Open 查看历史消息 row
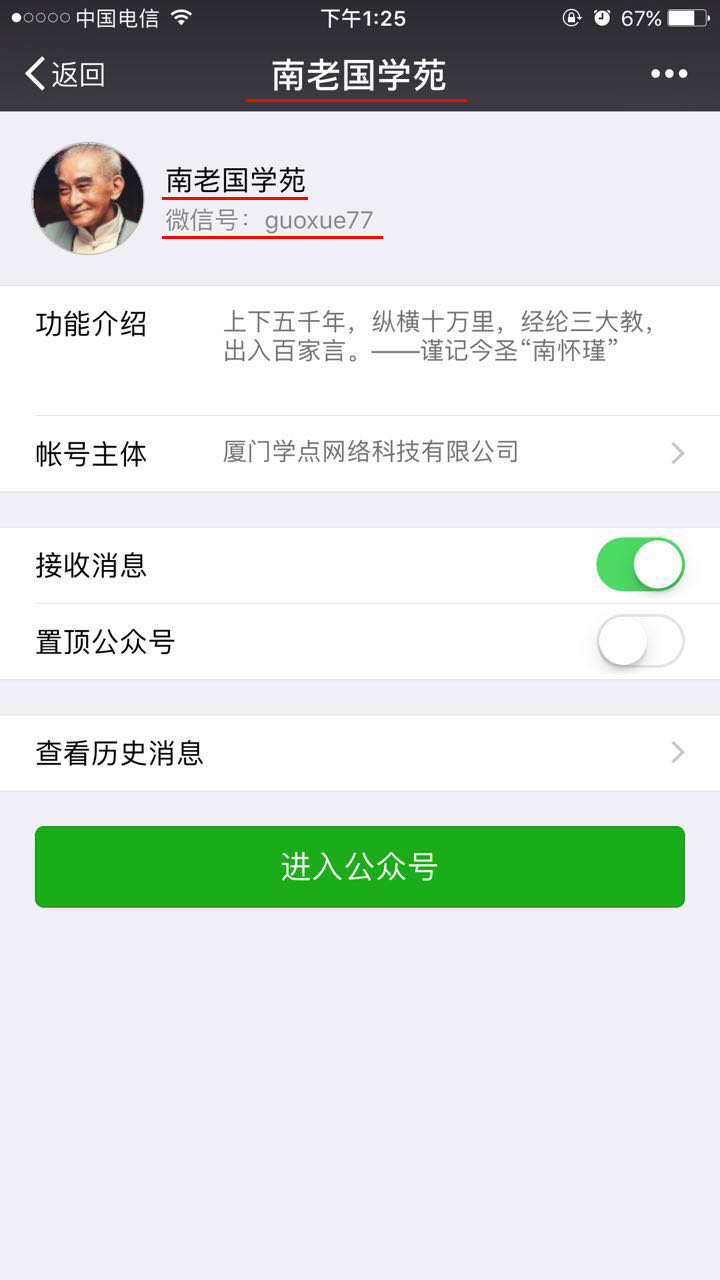The image size is (720, 1280). [360, 753]
